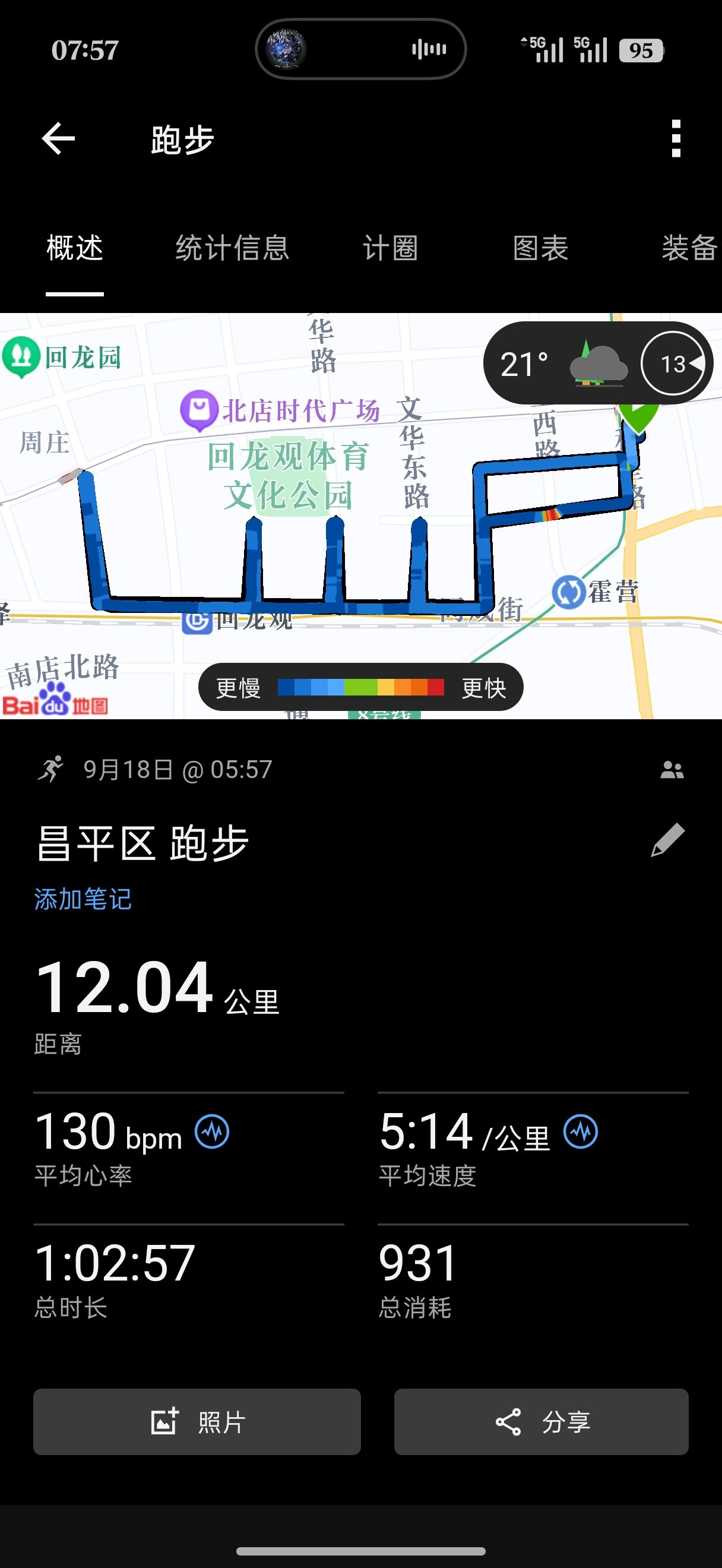This screenshot has width=722, height=1568.
Task: Open the 图表 tab
Action: [x=541, y=248]
